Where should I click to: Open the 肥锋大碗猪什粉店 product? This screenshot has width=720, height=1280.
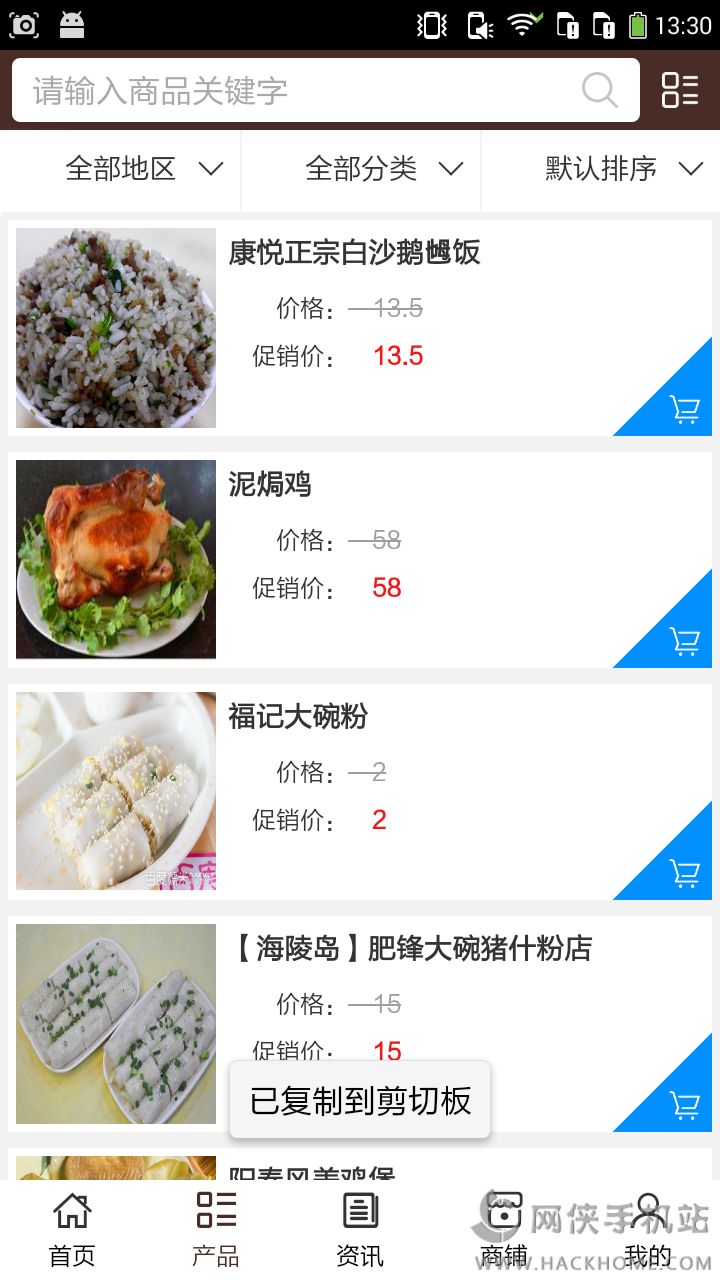pyautogui.click(x=410, y=948)
